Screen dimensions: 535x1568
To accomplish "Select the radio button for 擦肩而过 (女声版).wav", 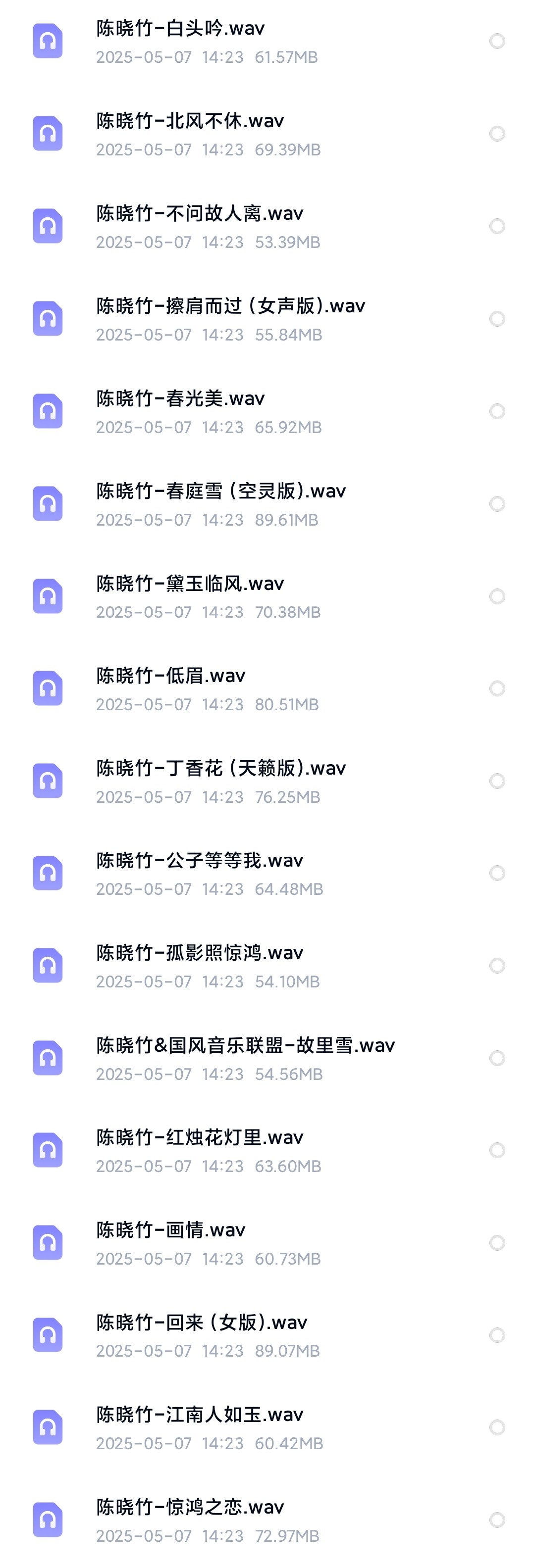I will [497, 318].
